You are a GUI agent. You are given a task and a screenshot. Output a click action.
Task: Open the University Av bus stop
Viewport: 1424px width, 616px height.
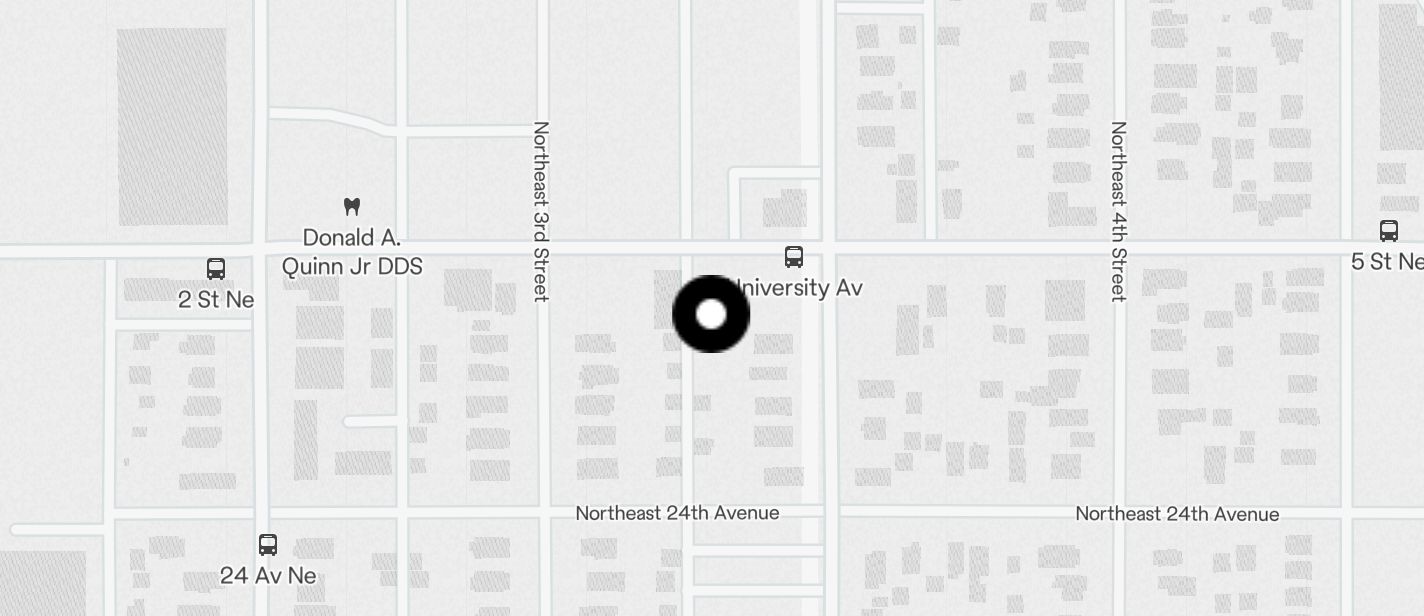click(794, 257)
